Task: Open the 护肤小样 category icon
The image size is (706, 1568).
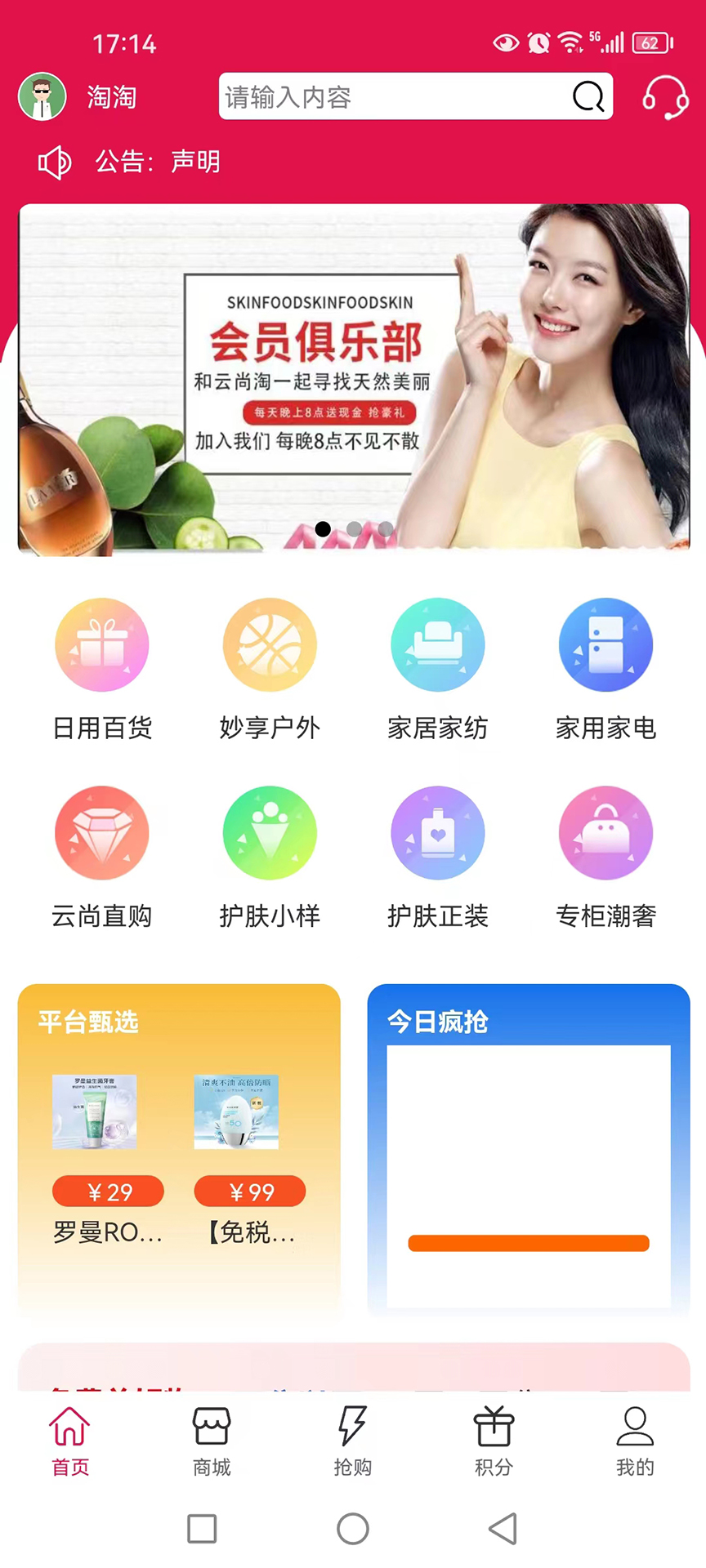Action: tap(270, 833)
